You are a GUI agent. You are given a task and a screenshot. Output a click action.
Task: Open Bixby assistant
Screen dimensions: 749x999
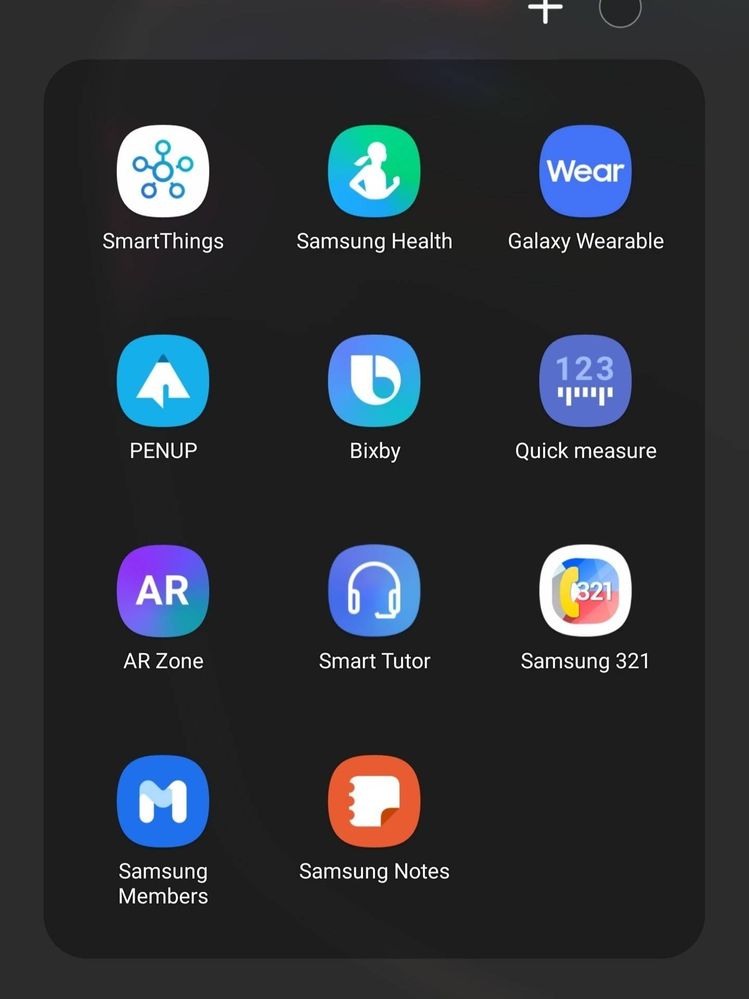374,381
